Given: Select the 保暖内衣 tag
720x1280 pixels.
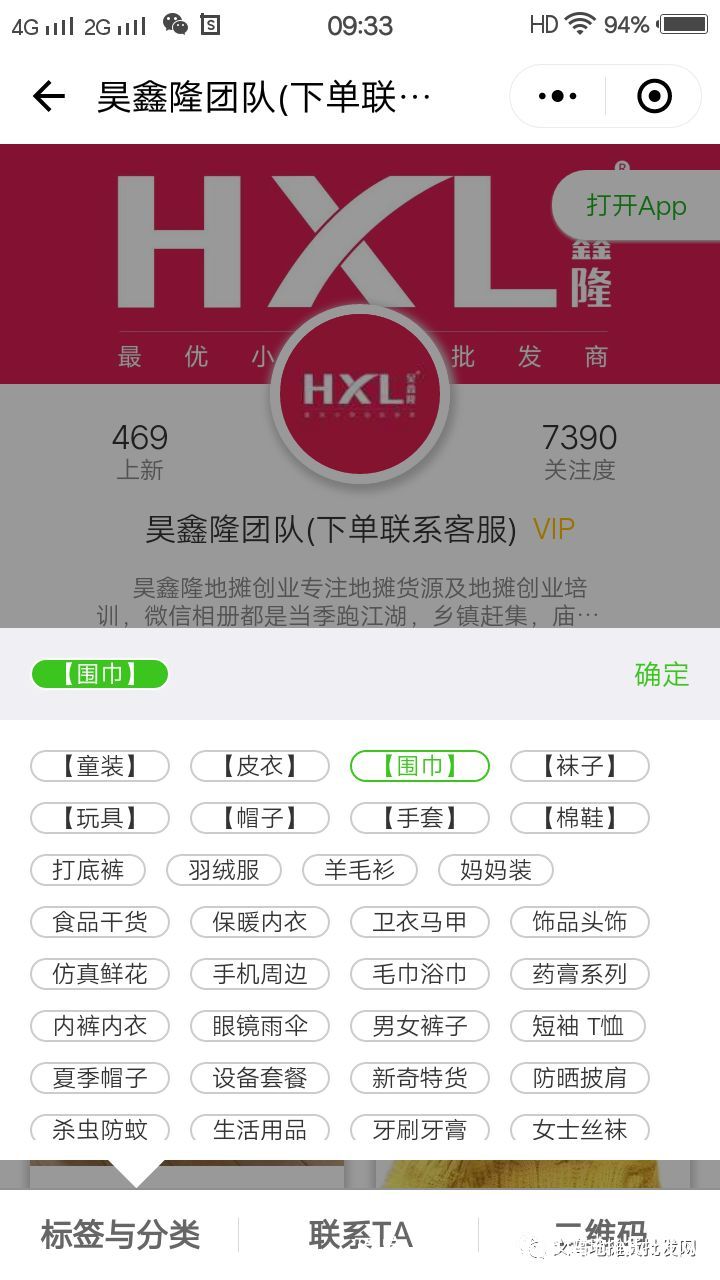Looking at the screenshot, I should (x=260, y=922).
